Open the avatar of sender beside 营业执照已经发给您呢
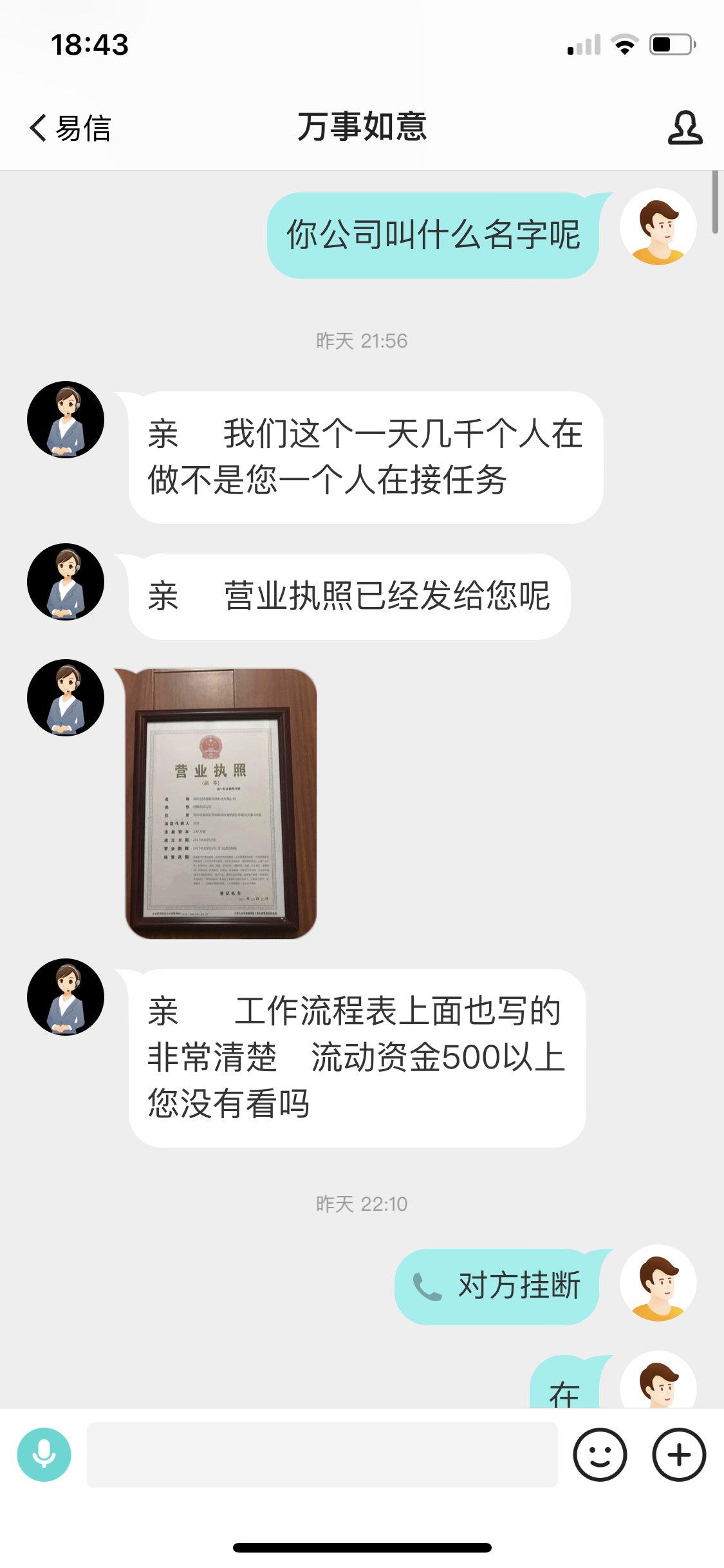The height and width of the screenshot is (1568, 724). click(66, 582)
